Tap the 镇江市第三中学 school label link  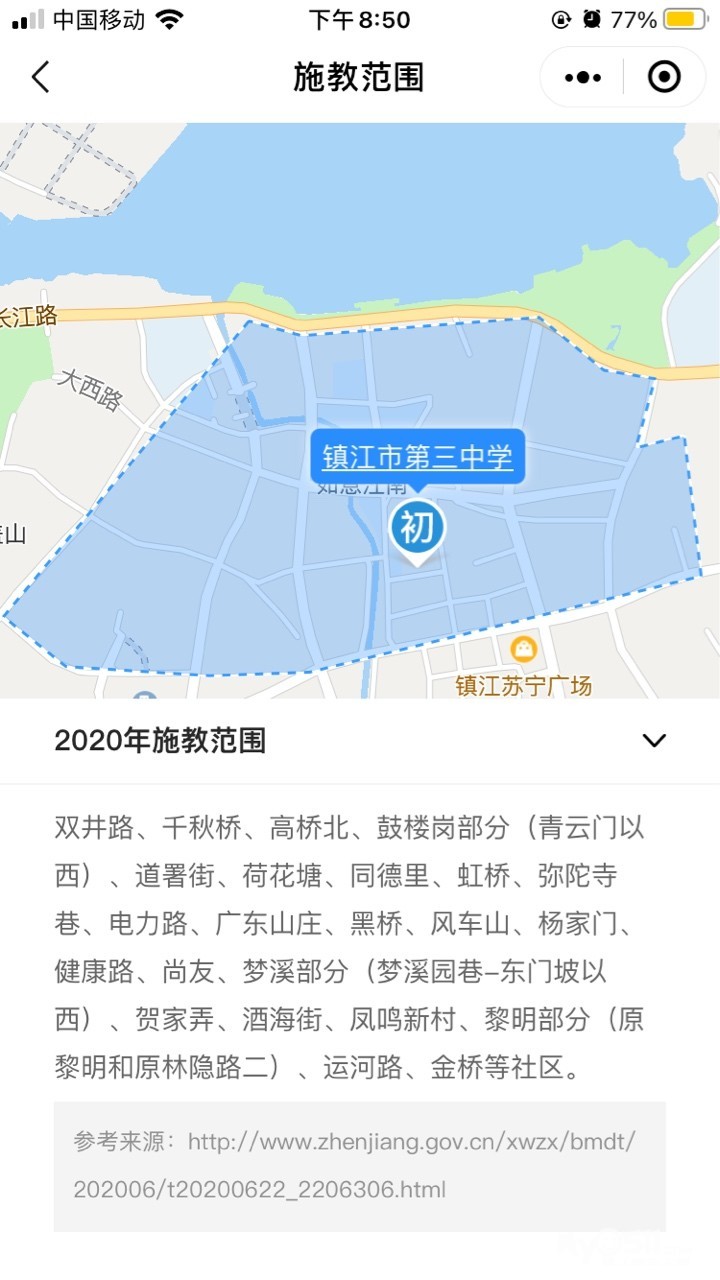coord(417,458)
